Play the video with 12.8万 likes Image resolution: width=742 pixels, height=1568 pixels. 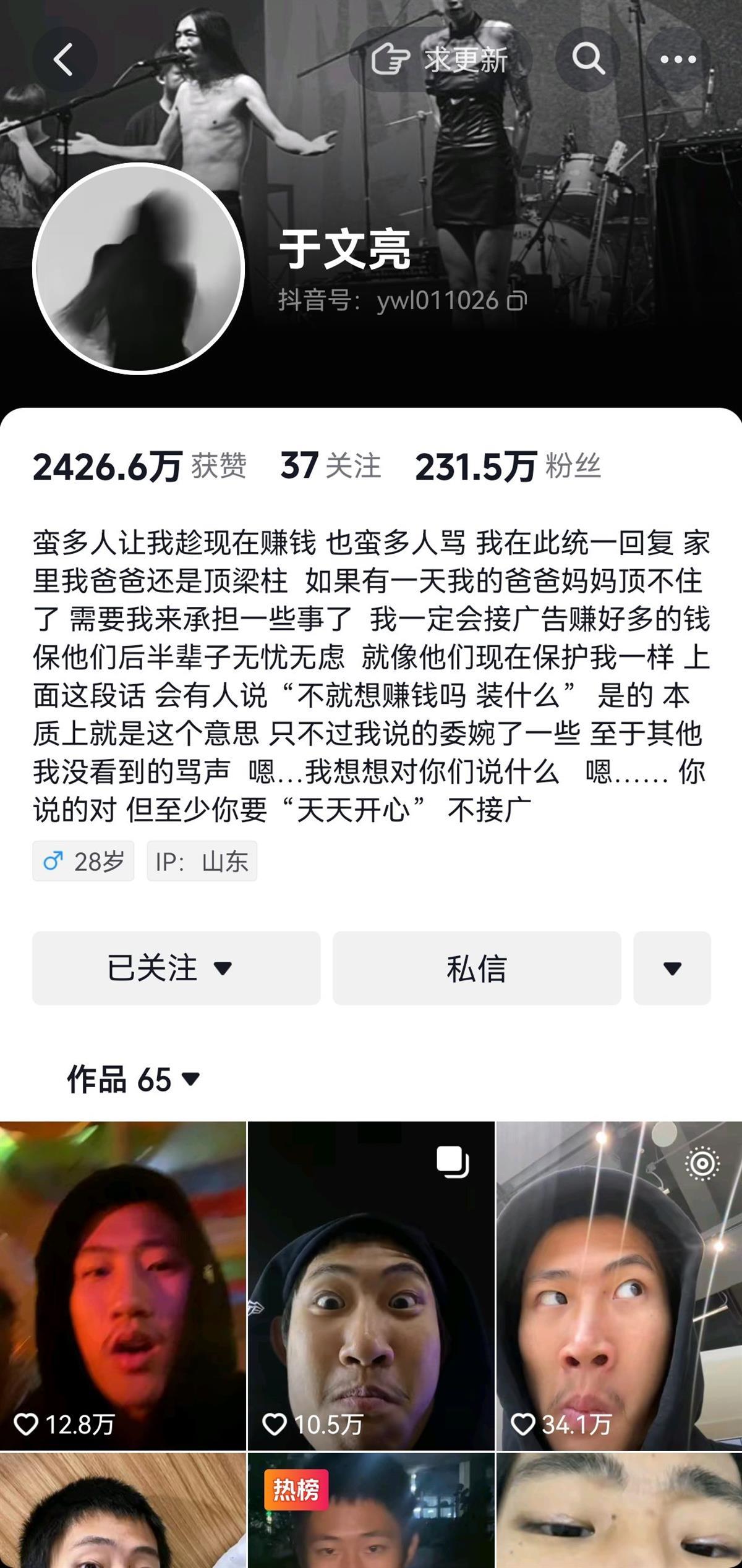(122, 1286)
